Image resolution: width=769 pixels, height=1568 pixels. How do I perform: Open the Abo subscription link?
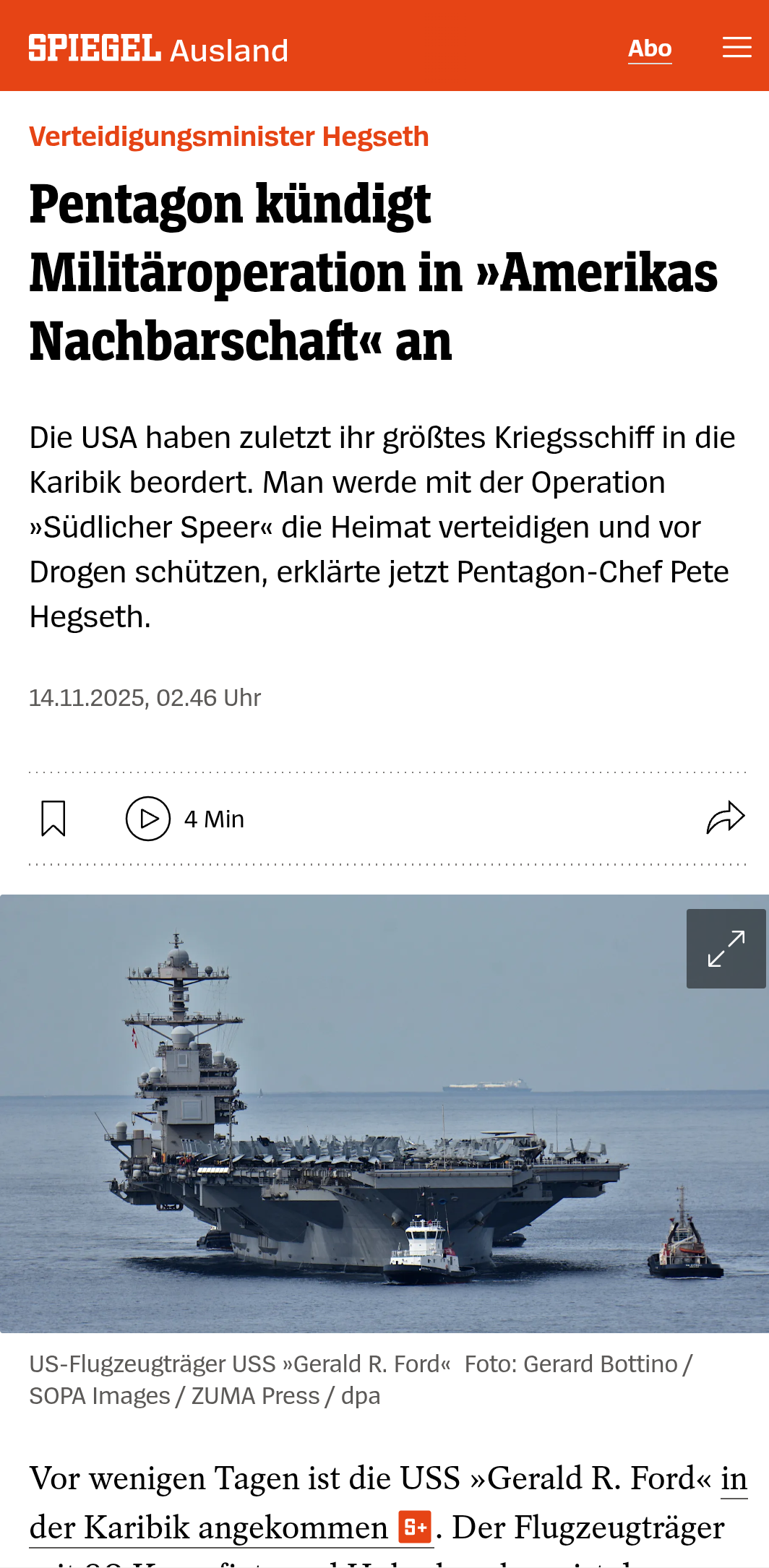coord(649,48)
